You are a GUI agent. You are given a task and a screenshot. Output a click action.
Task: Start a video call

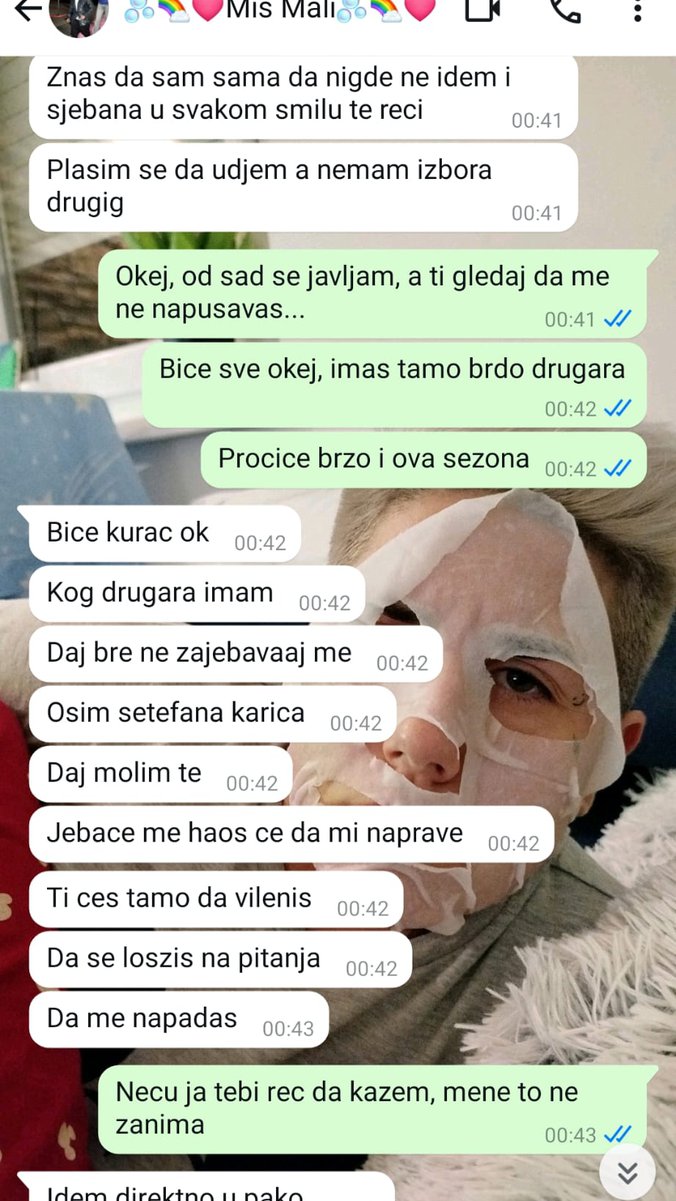tap(483, 11)
